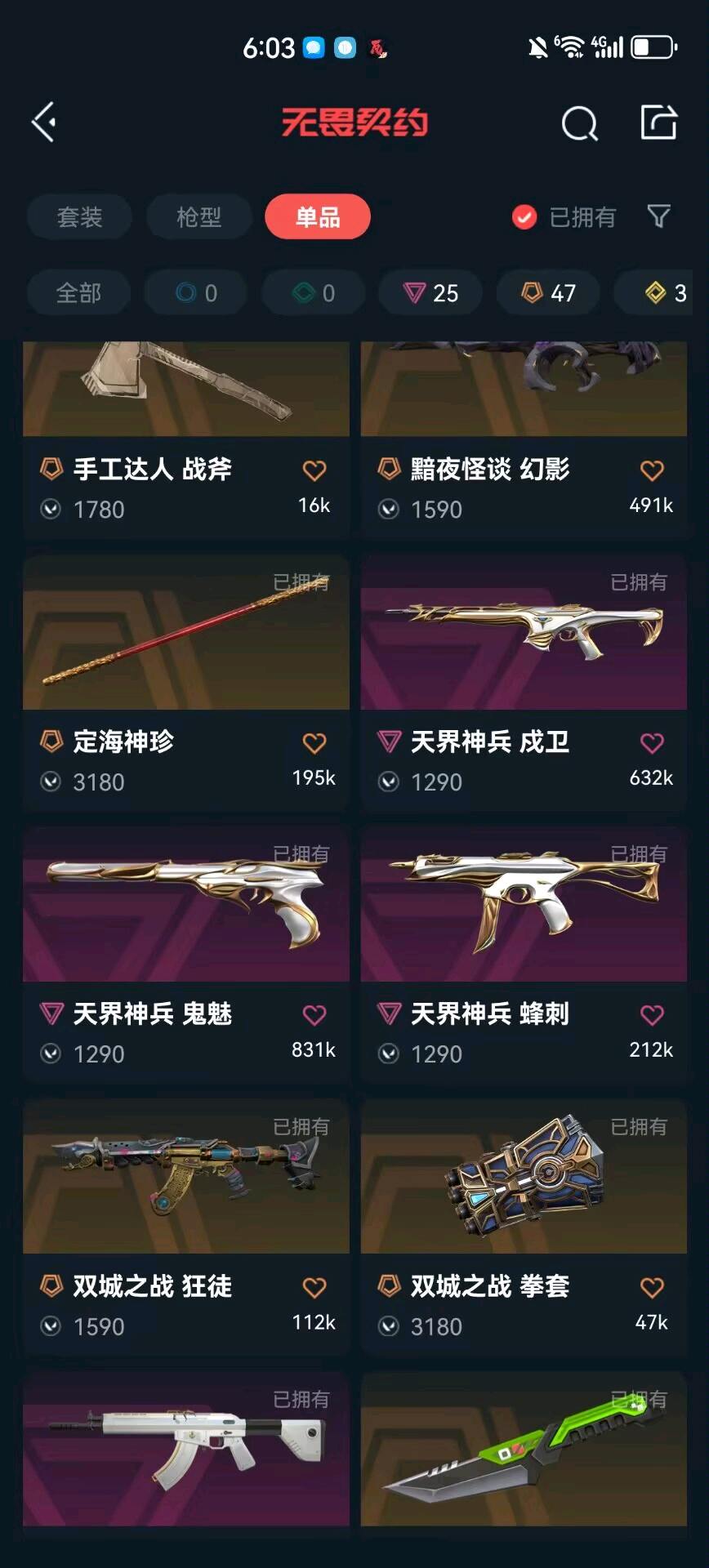The width and height of the screenshot is (709, 1568).
Task: Switch to the 枪型 tab
Action: click(198, 217)
